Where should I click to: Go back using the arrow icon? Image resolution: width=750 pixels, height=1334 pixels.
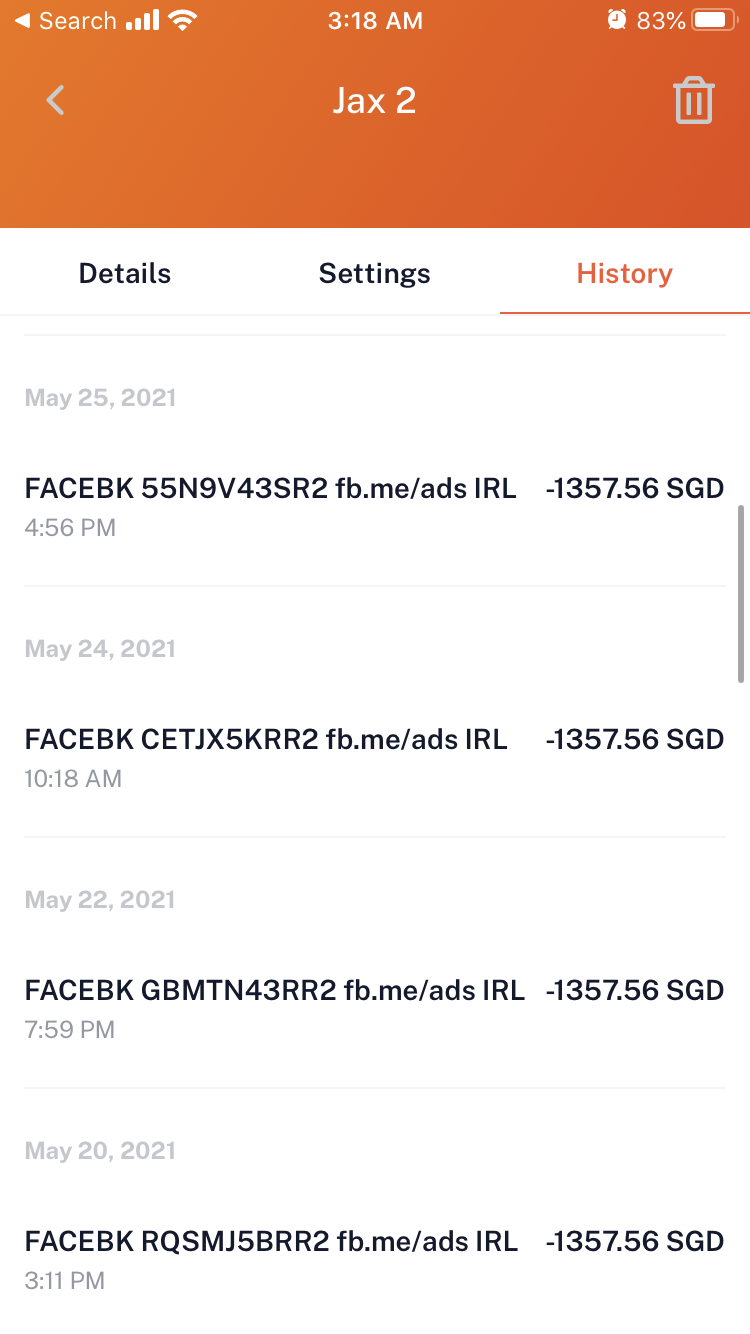coord(56,101)
